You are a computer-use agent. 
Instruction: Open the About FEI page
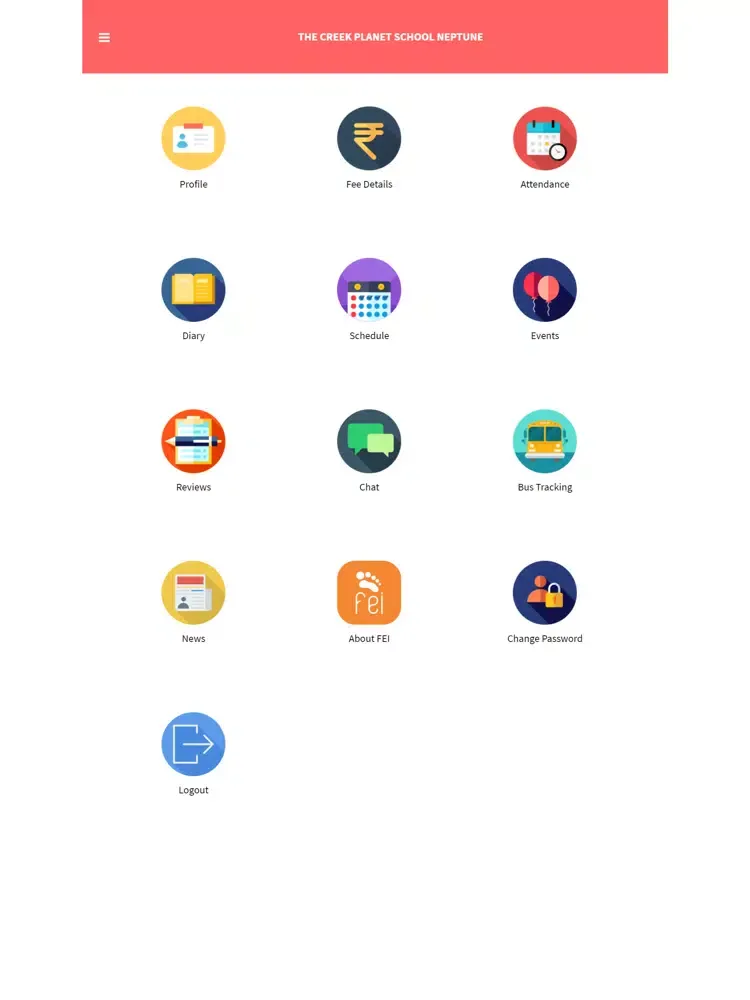369,592
